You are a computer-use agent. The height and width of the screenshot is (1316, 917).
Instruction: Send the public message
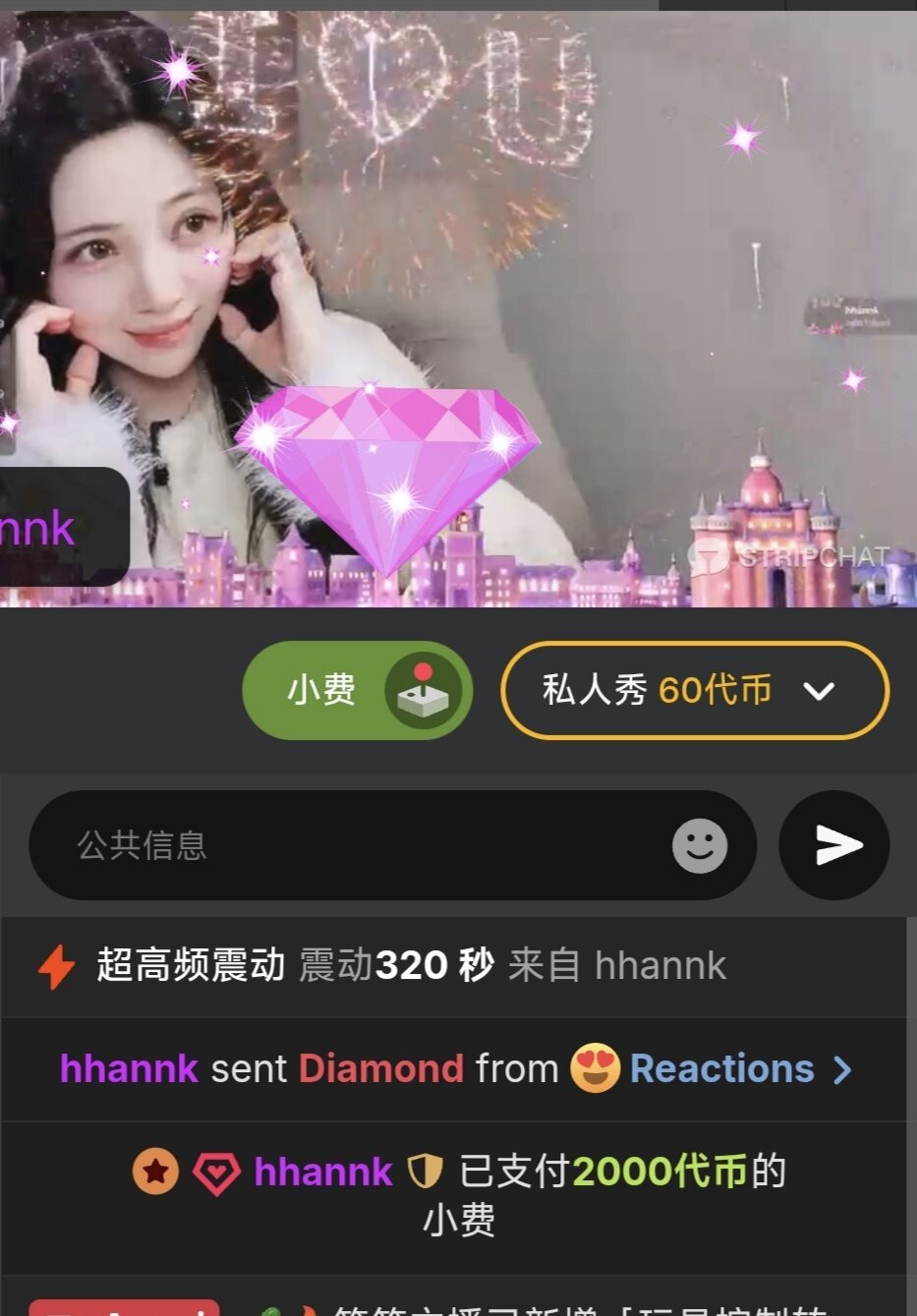pyautogui.click(x=834, y=845)
